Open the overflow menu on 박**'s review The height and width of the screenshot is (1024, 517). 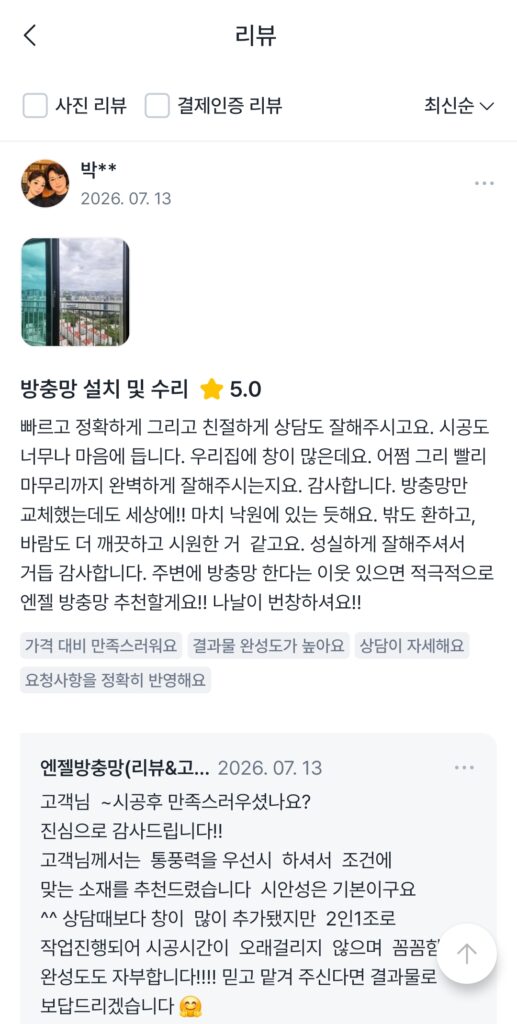[484, 184]
